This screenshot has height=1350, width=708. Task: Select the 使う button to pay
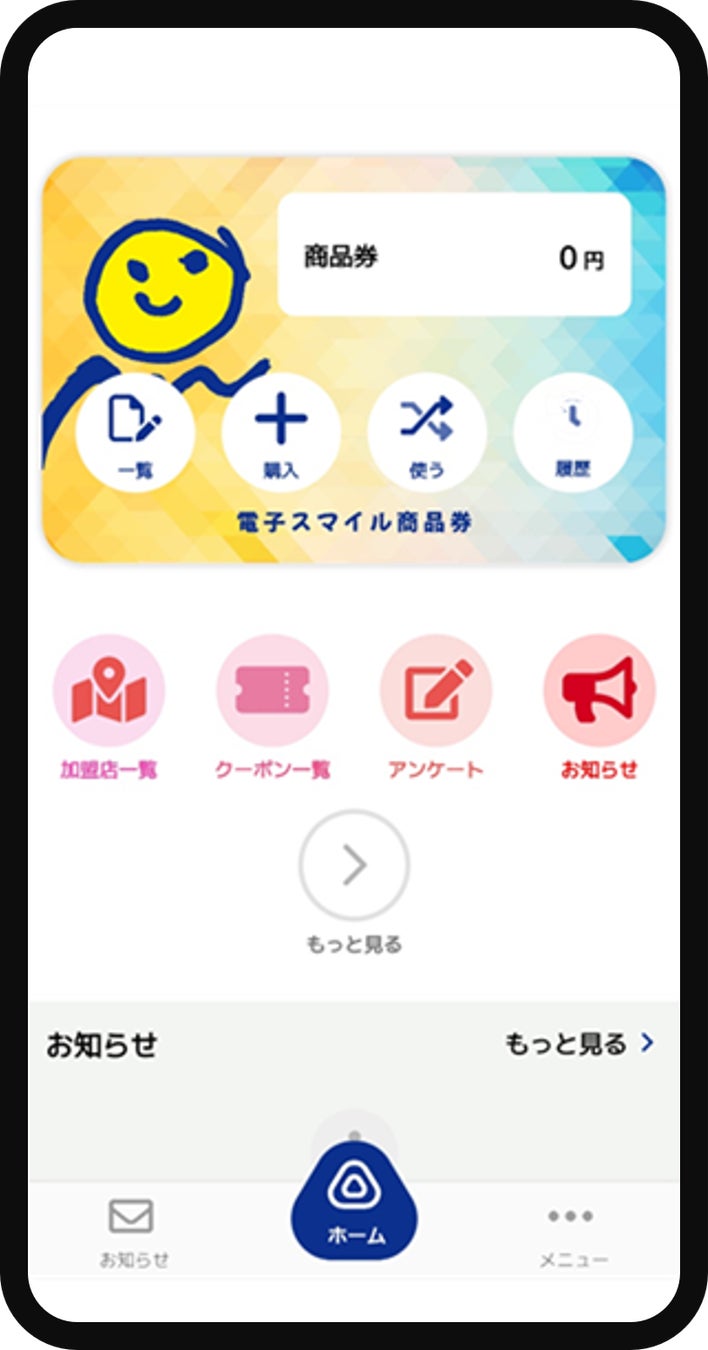[427, 431]
